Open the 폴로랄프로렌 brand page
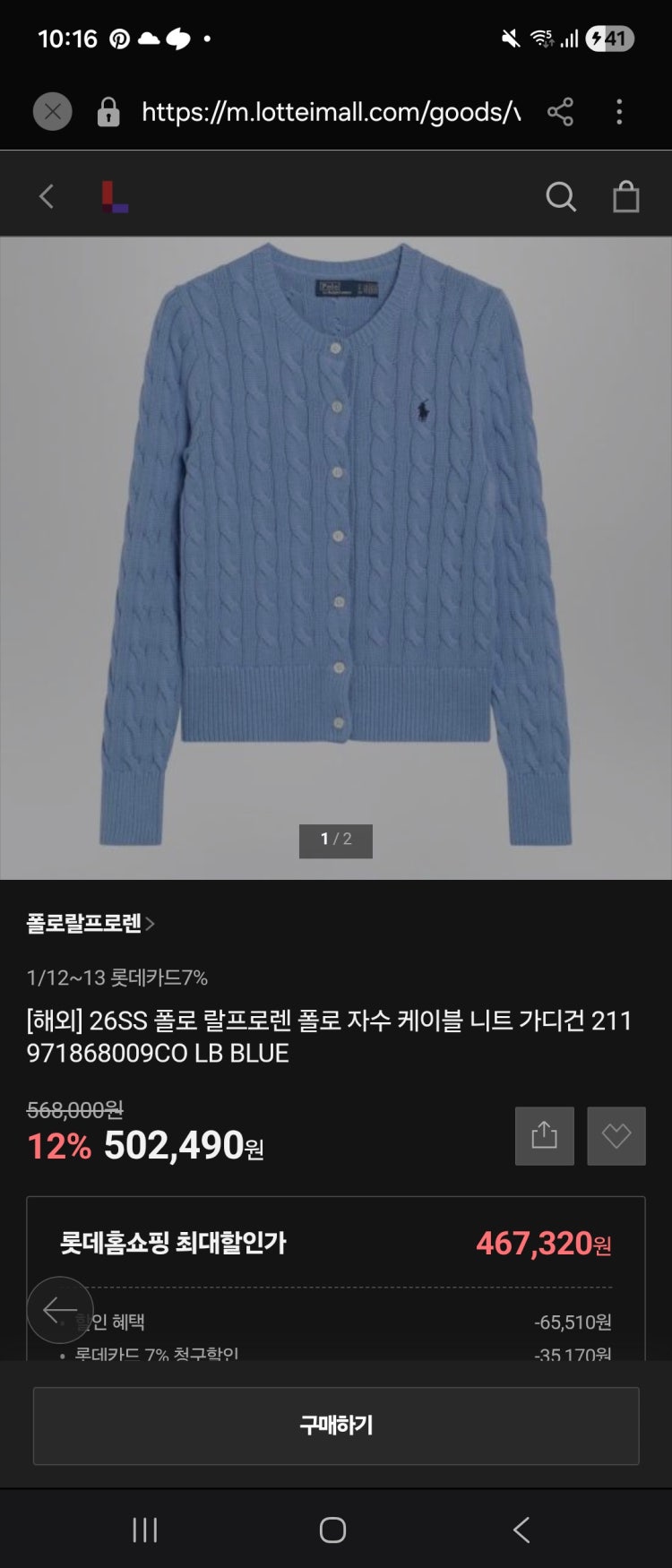The width and height of the screenshot is (672, 1568). 90,923
